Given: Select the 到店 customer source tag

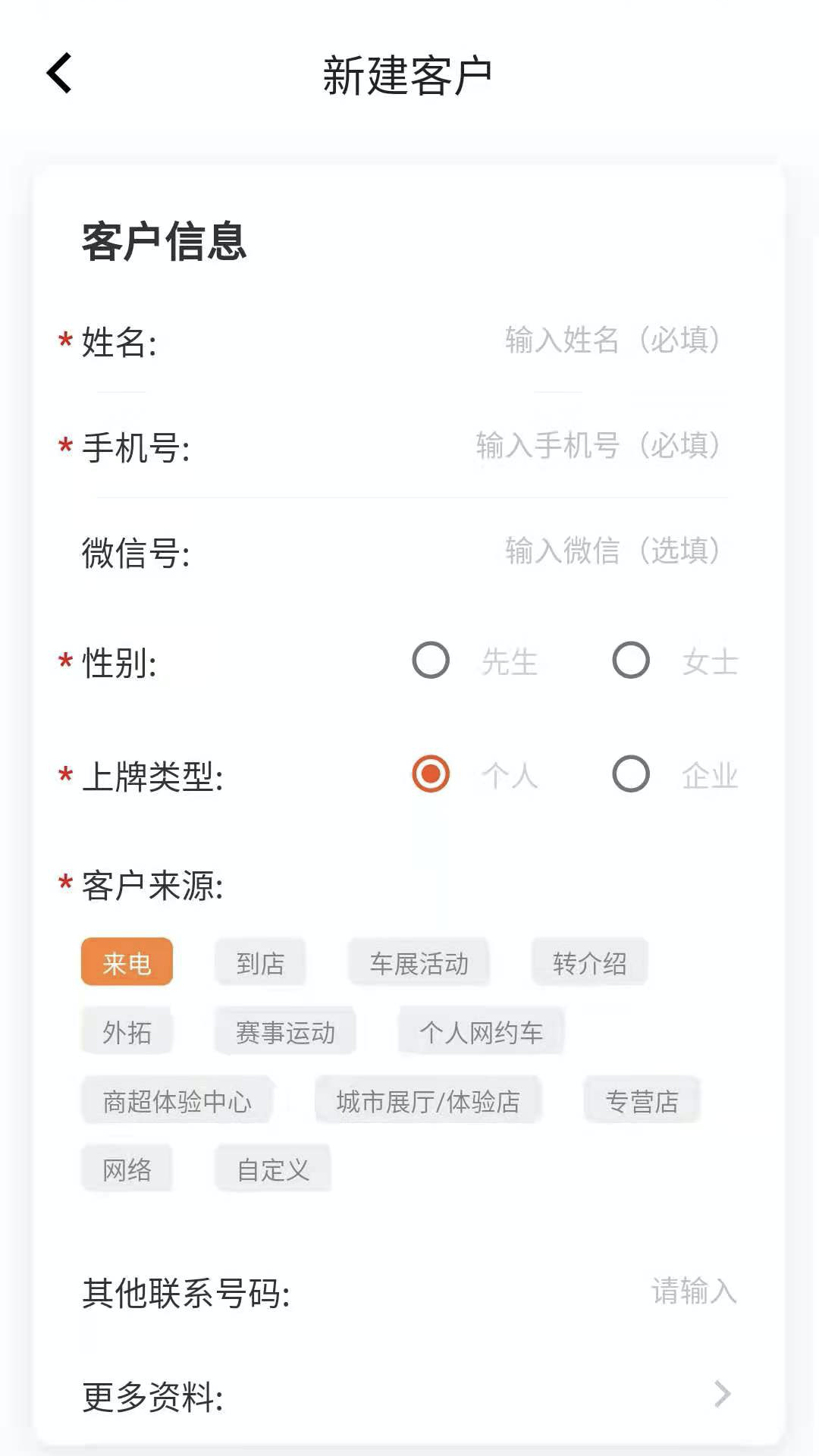Looking at the screenshot, I should 260,962.
